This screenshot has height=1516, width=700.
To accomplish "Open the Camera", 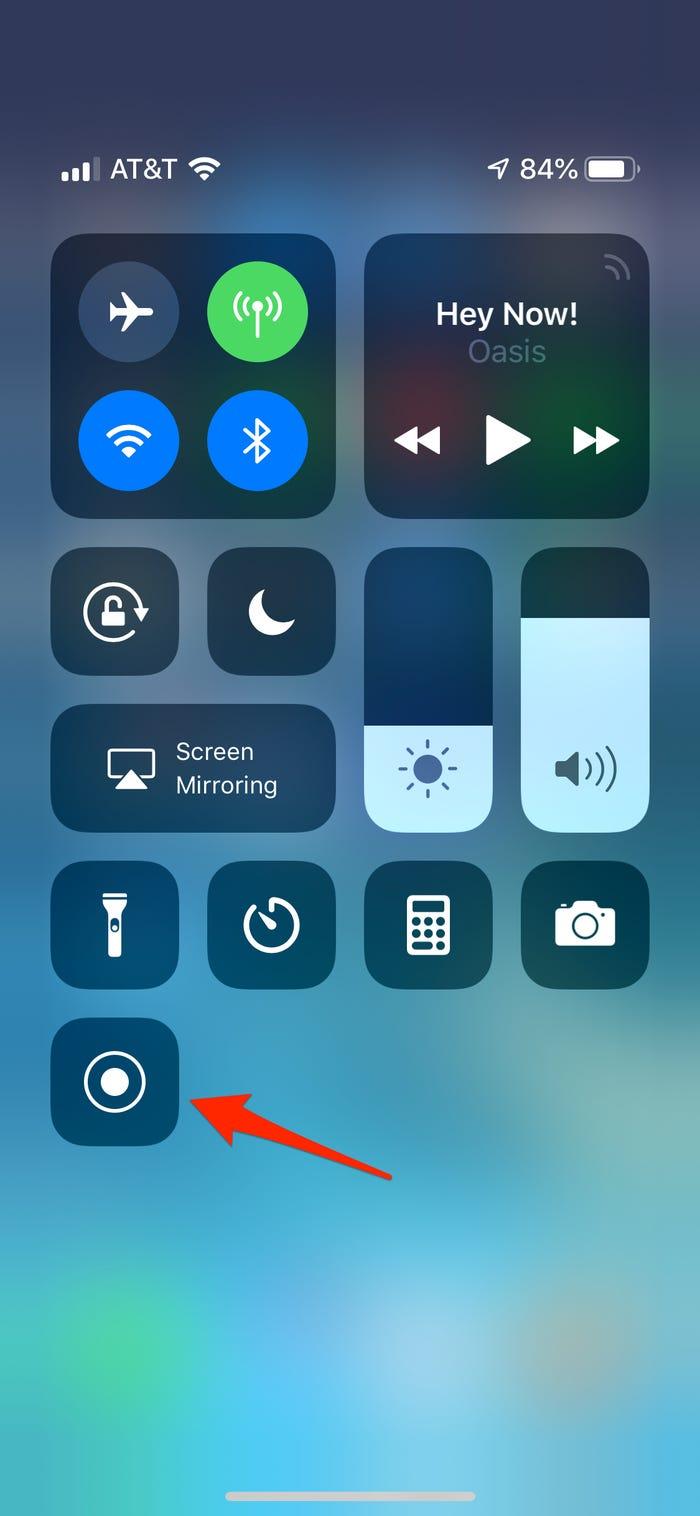I will pyautogui.click(x=585, y=925).
